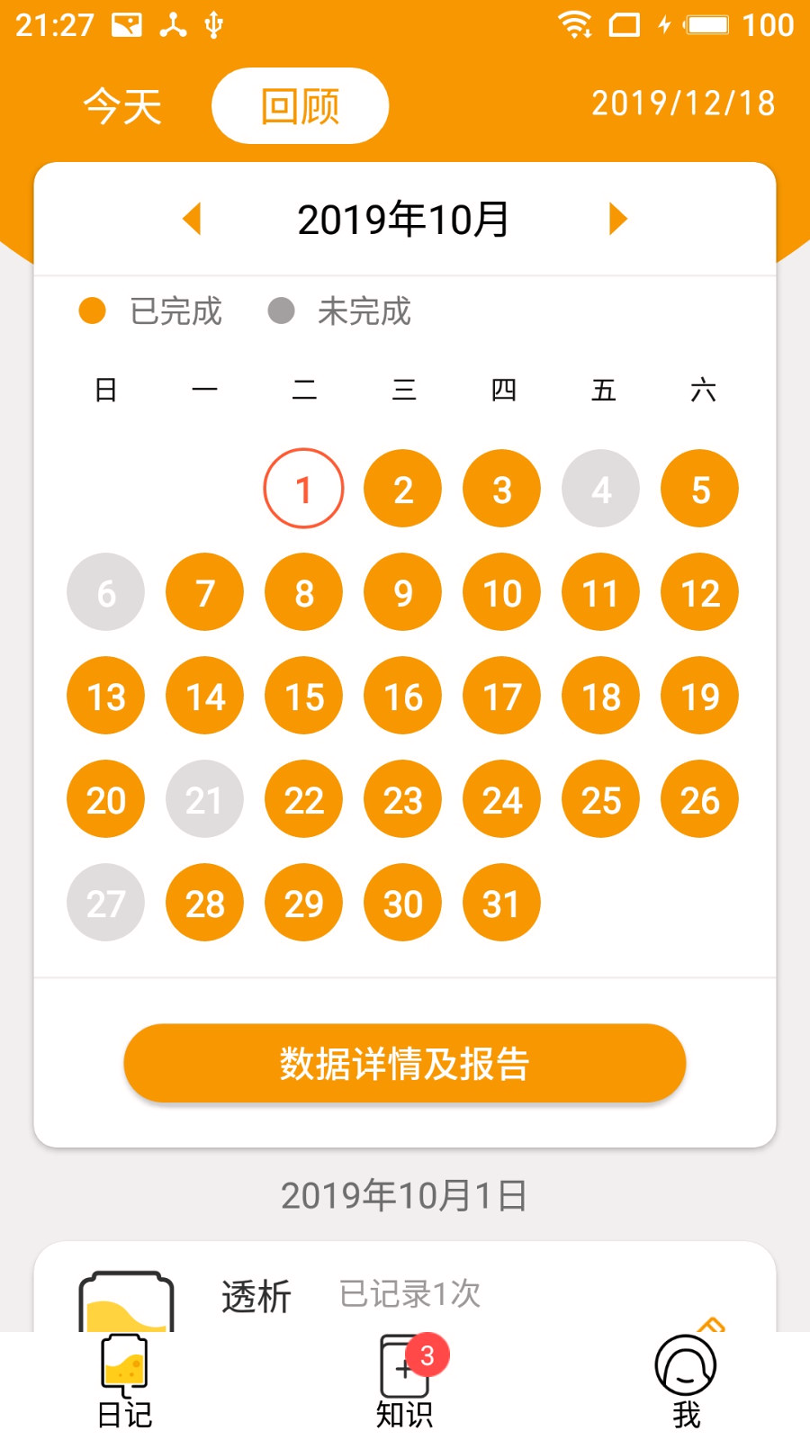
Task: Go to previous month with left arrow
Action: tap(192, 219)
